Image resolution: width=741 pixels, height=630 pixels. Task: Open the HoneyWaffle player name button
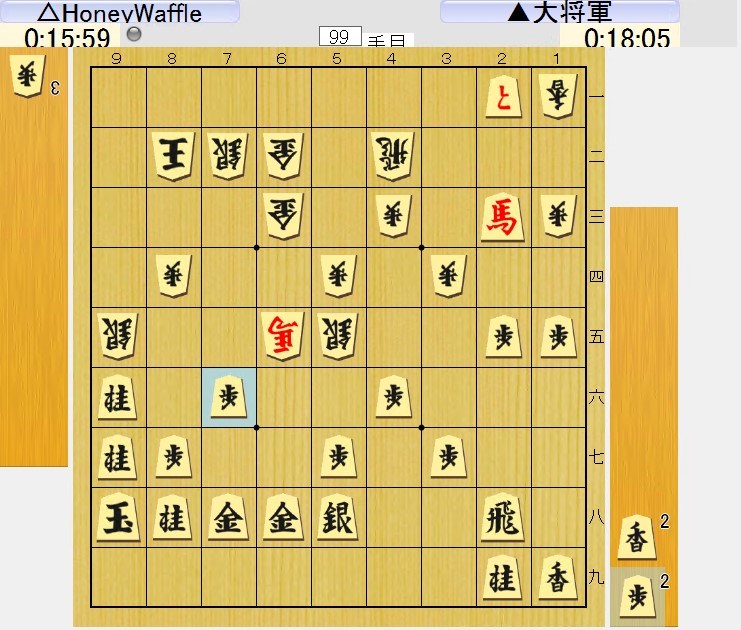coord(120,12)
